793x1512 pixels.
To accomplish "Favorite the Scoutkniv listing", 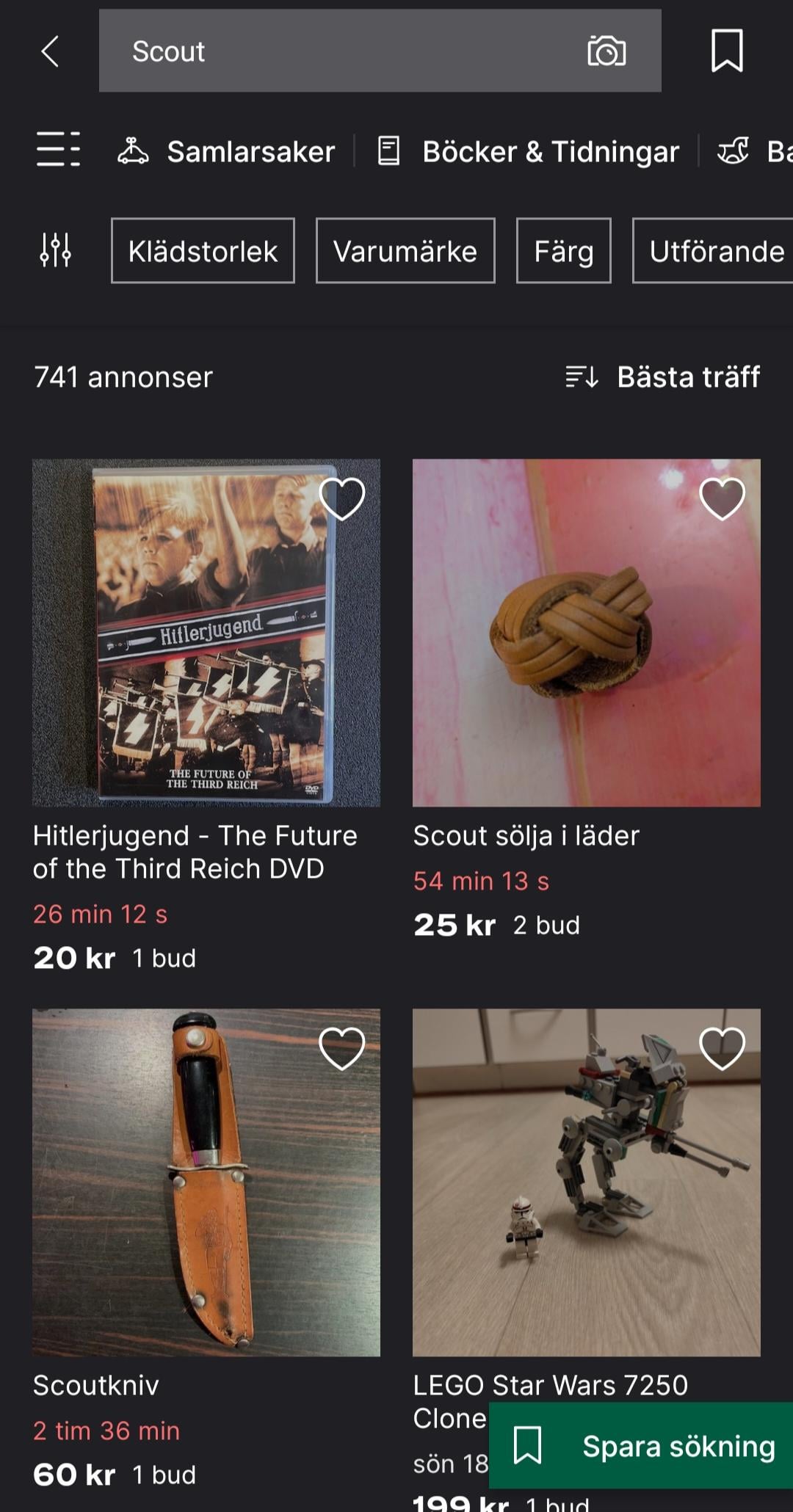I will click(342, 1048).
